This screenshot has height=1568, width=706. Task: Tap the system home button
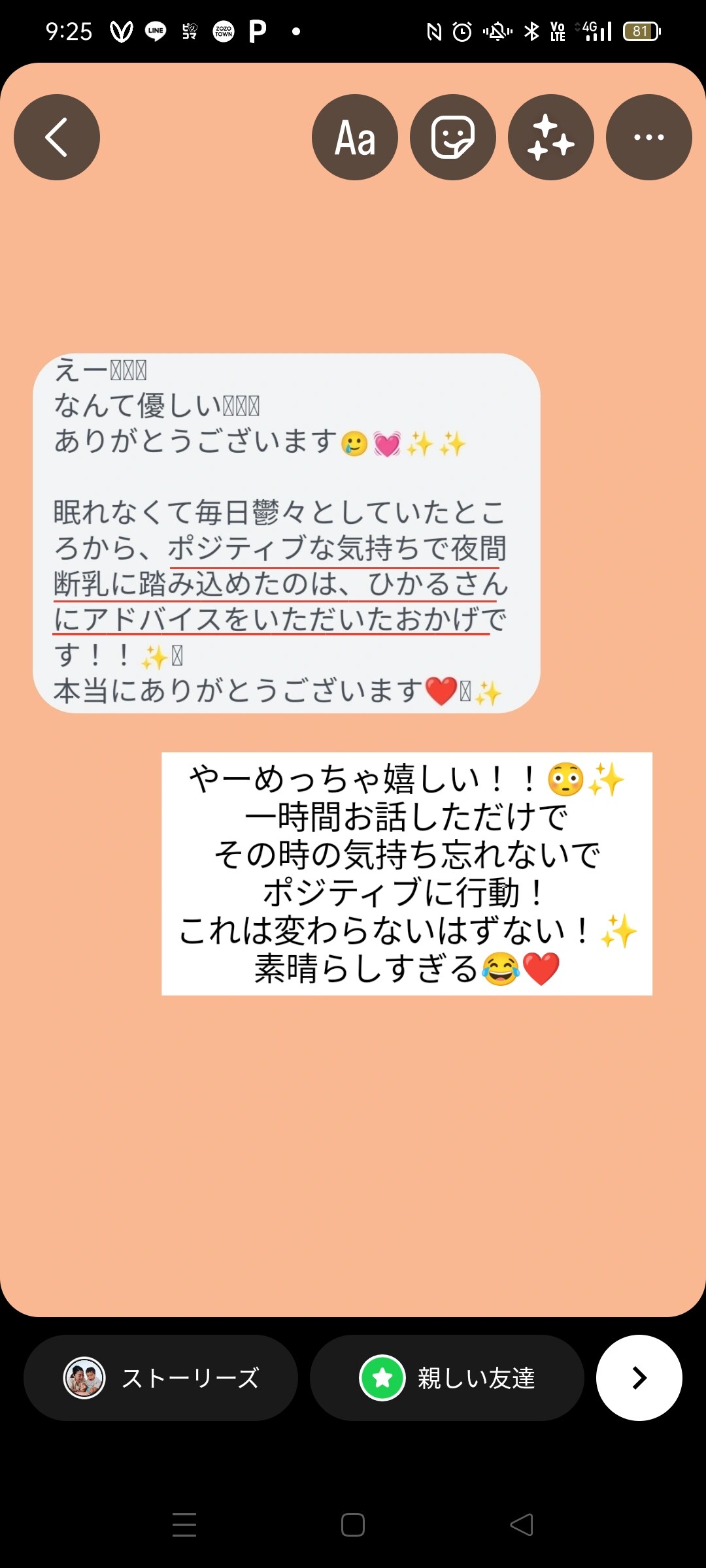coord(353,1525)
